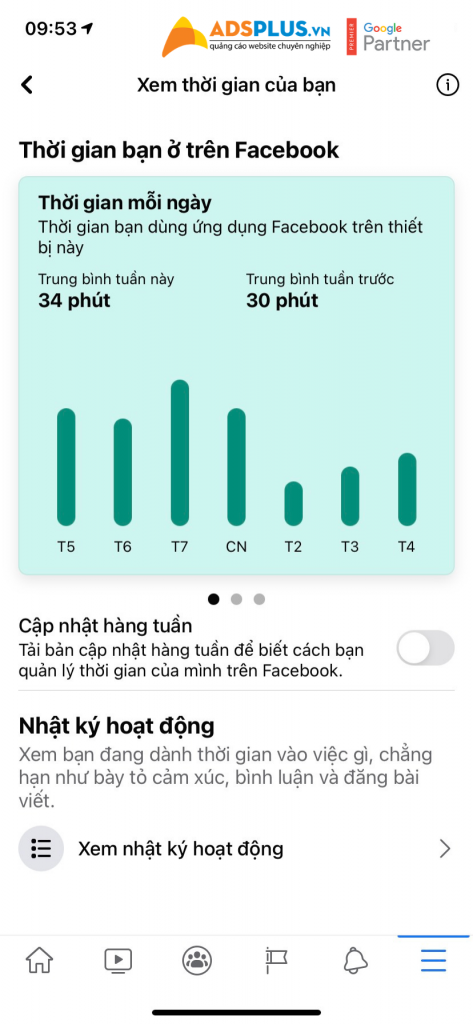This screenshot has height=1024, width=473.
Task: Open Xem nhật ký hoạt động
Action: tap(236, 848)
